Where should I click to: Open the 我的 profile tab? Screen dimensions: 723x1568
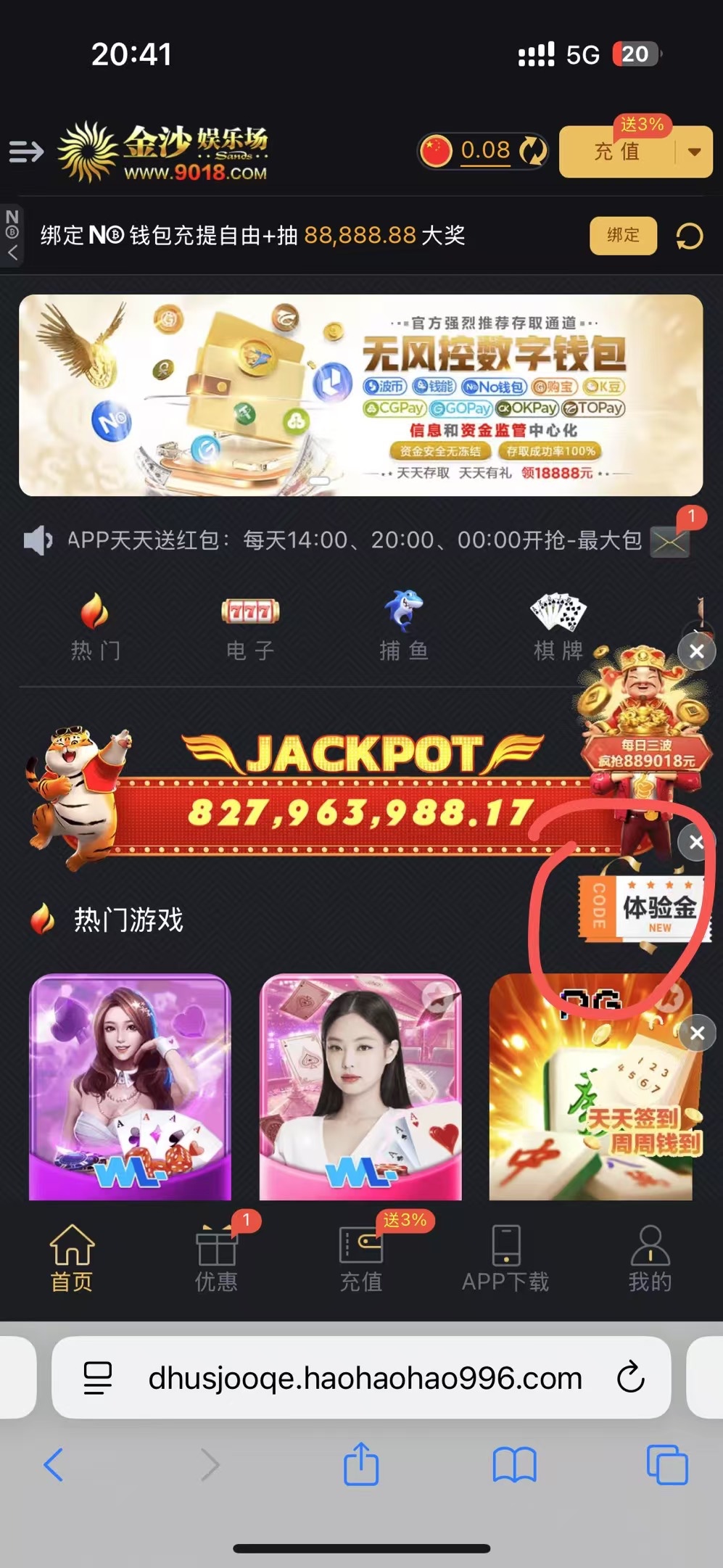click(650, 1258)
